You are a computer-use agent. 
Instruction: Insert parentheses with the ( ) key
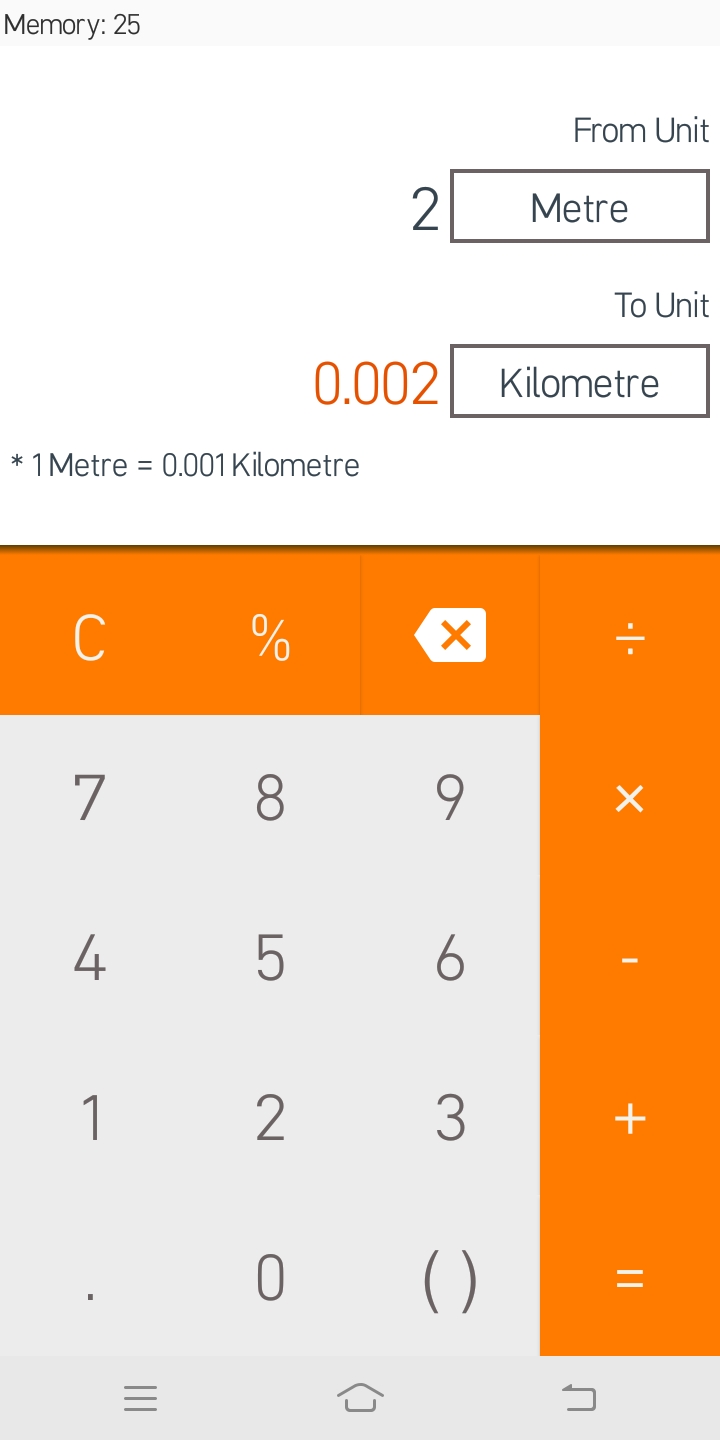pos(450,1278)
